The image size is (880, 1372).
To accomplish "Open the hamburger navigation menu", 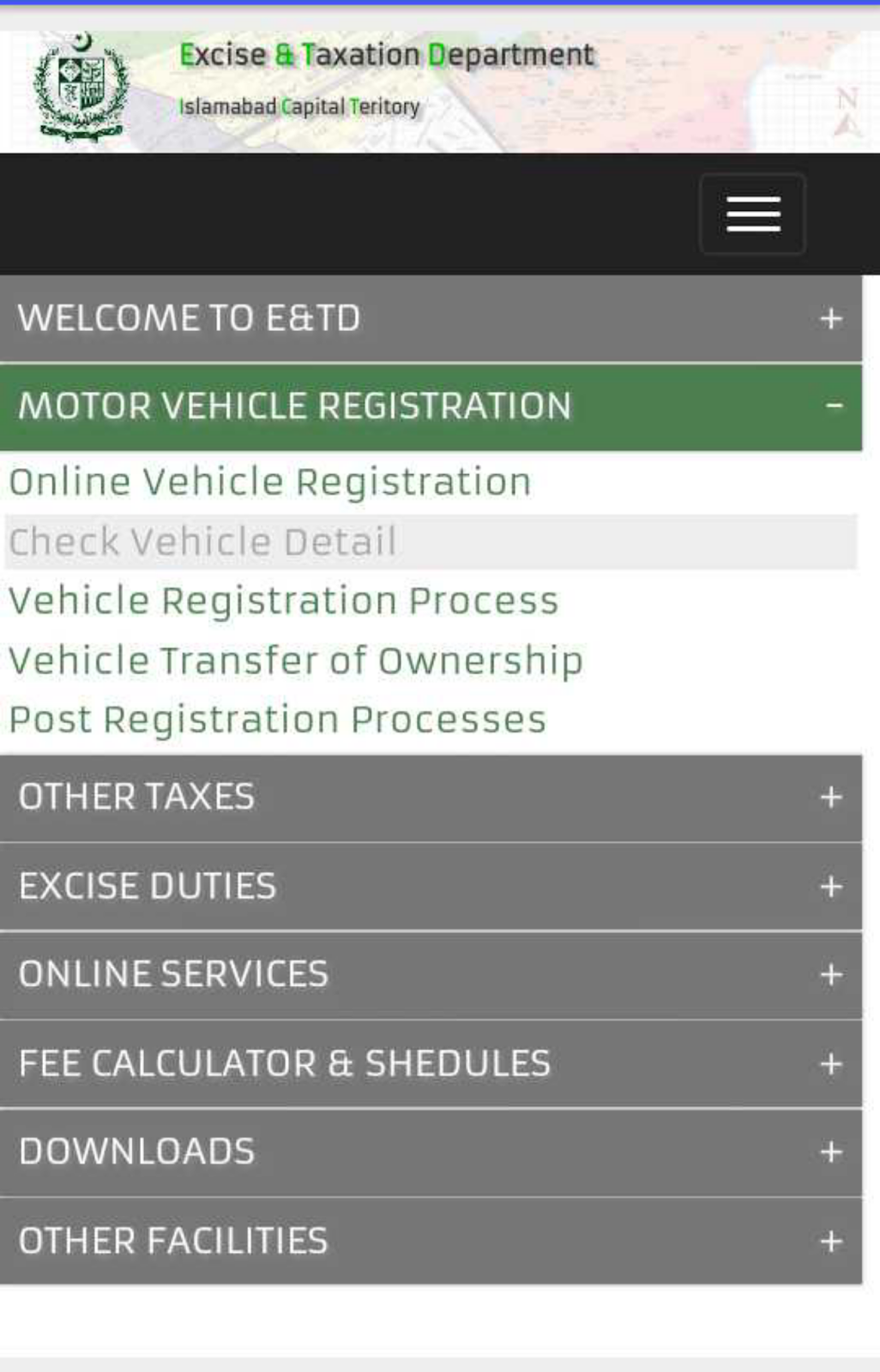I will (752, 214).
